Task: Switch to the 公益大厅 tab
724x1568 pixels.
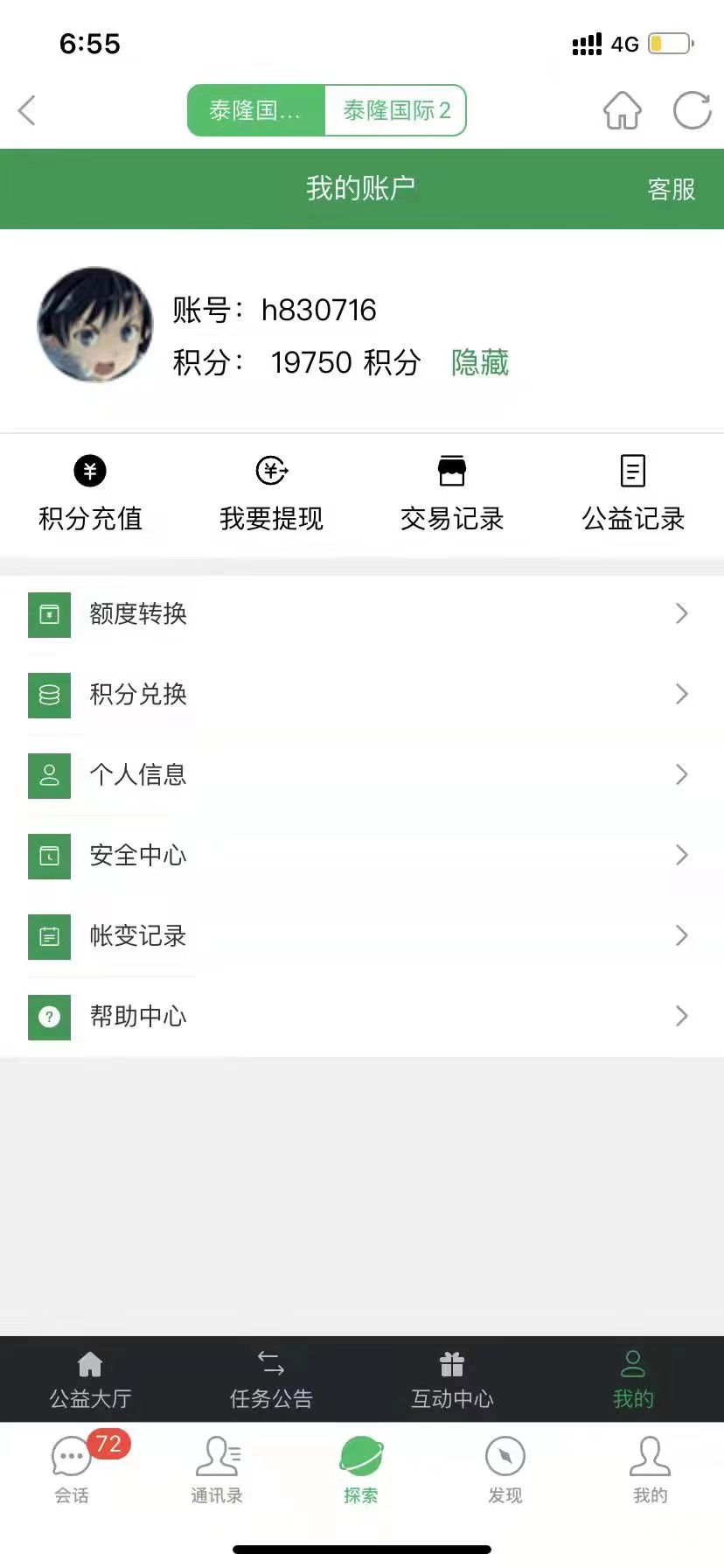Action: pyautogui.click(x=90, y=1380)
